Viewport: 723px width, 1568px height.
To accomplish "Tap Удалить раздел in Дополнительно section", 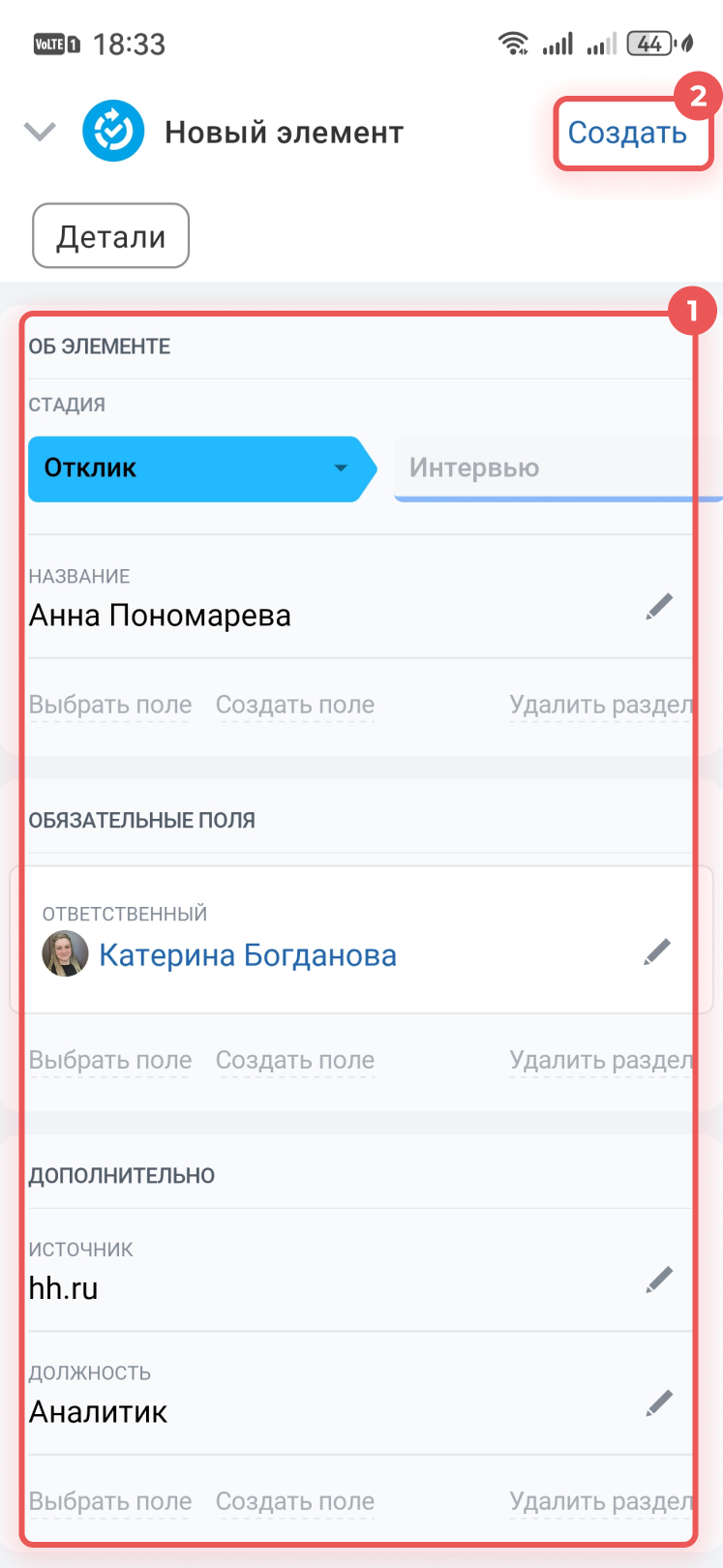I will coord(600,1502).
